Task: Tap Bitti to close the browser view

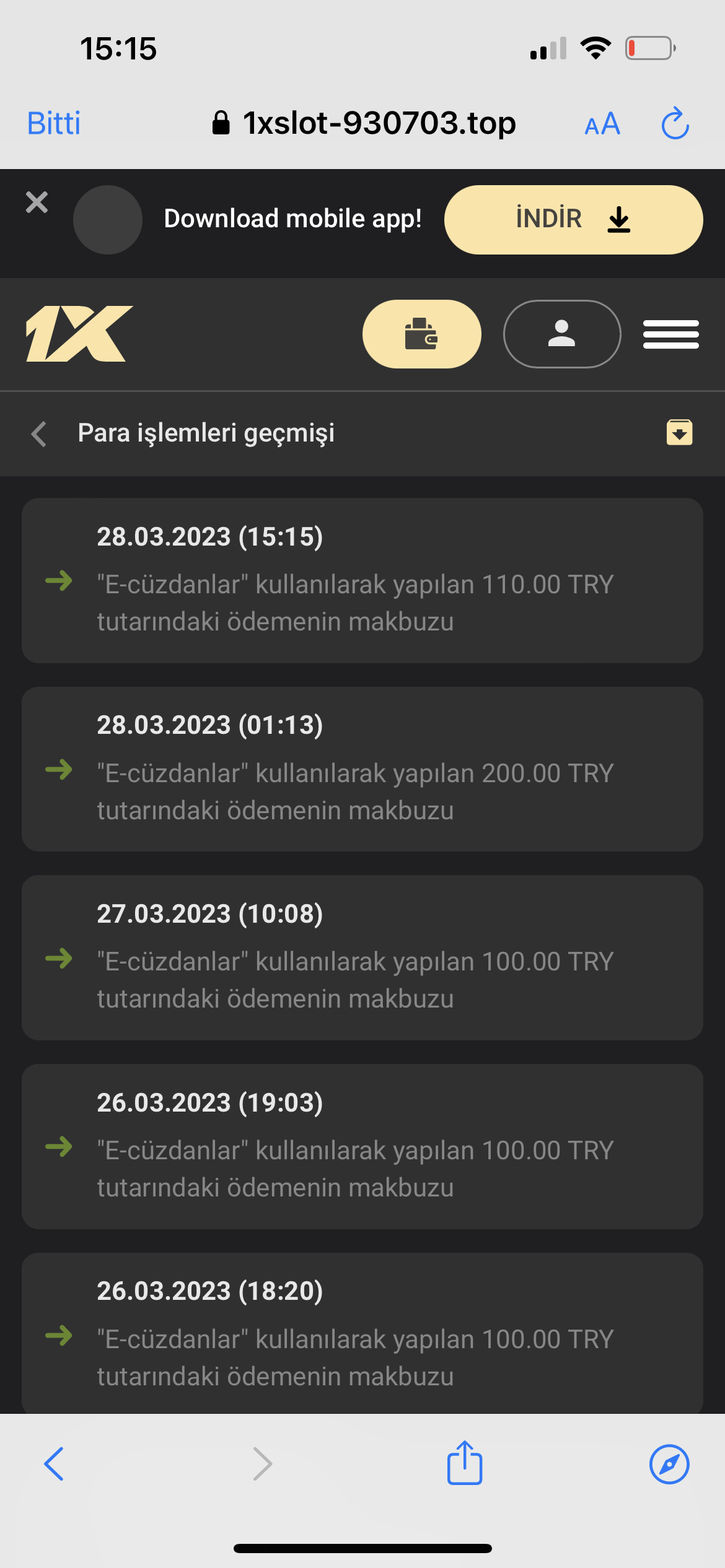Action: 54,123
